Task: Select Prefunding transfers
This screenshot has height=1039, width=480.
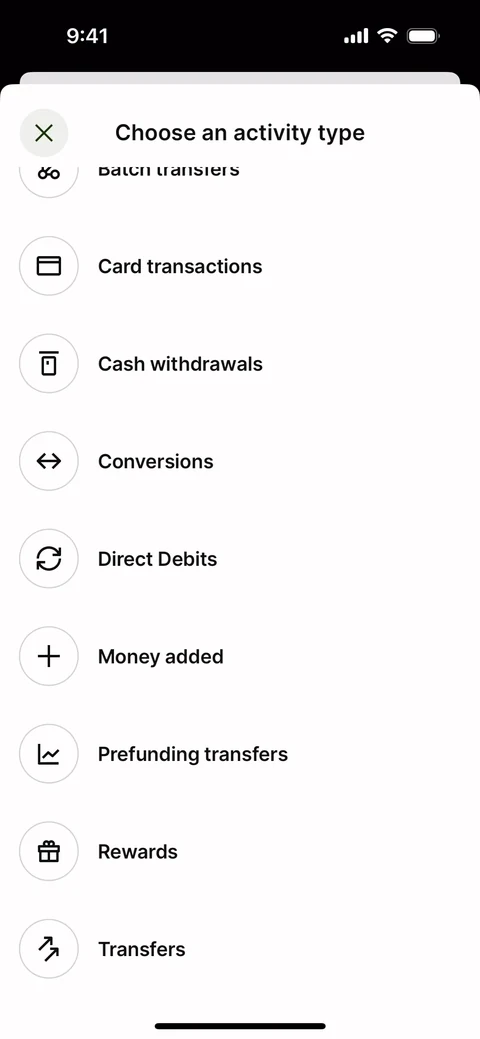Action: point(240,753)
